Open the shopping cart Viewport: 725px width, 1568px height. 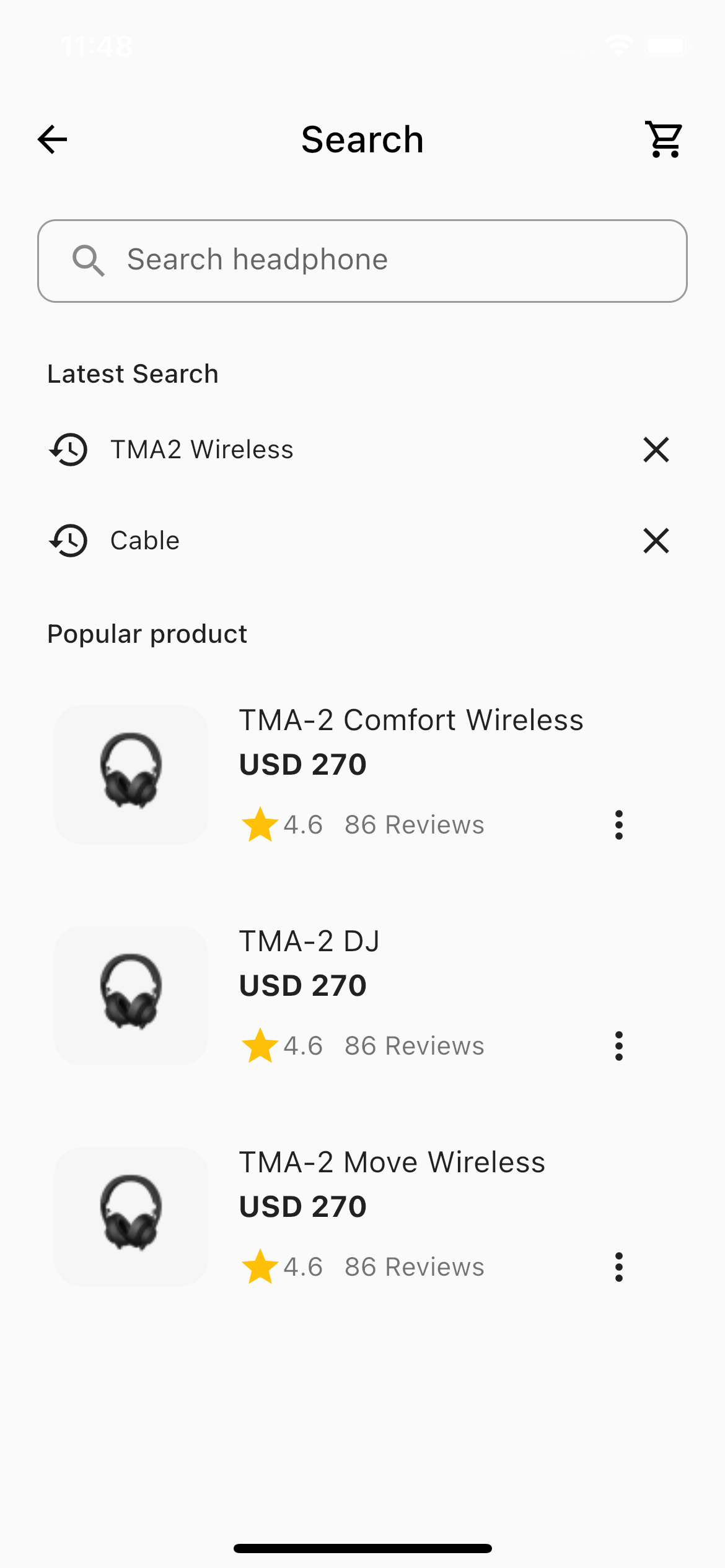click(664, 139)
